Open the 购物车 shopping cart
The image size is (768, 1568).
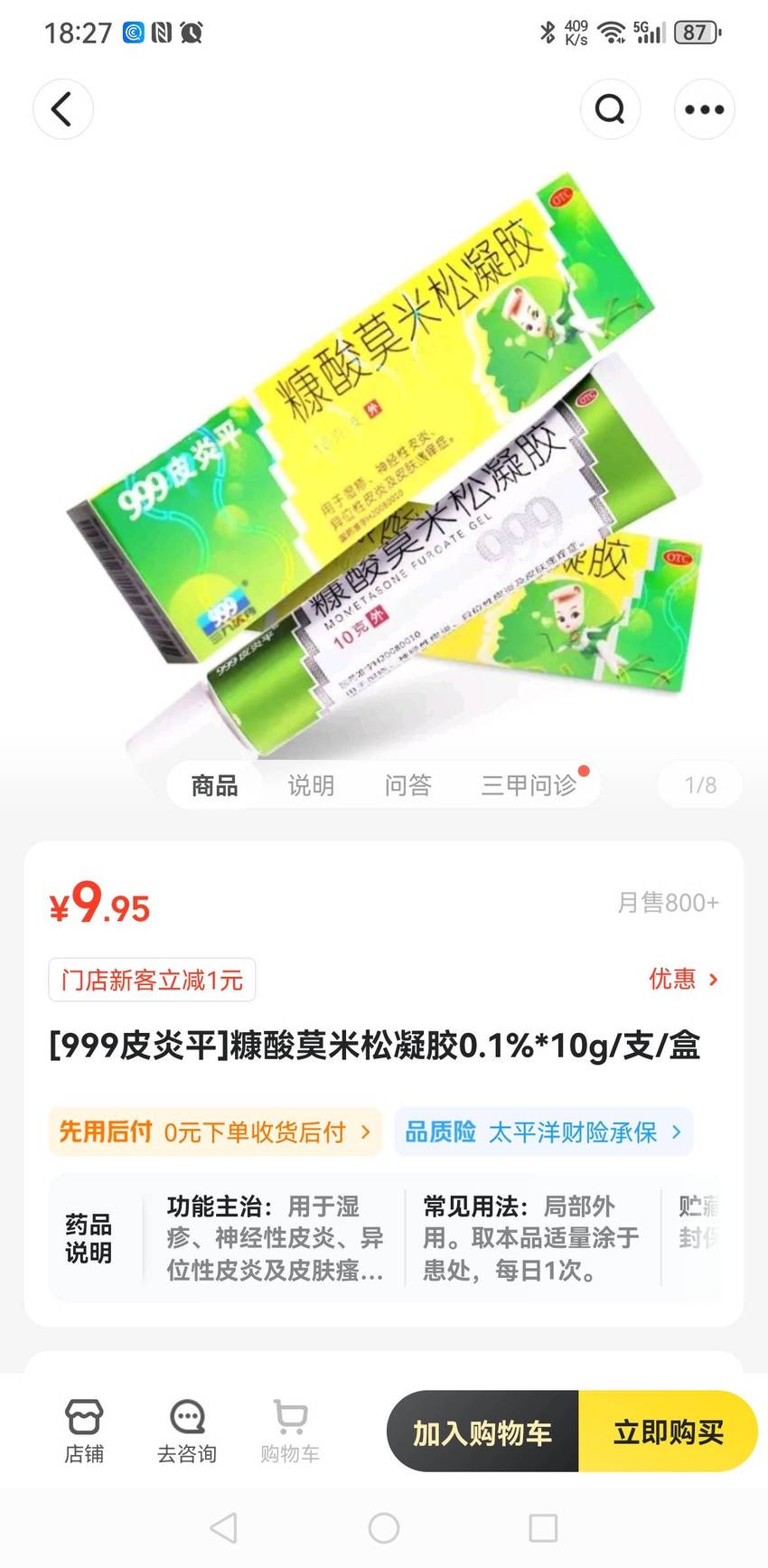click(290, 1432)
